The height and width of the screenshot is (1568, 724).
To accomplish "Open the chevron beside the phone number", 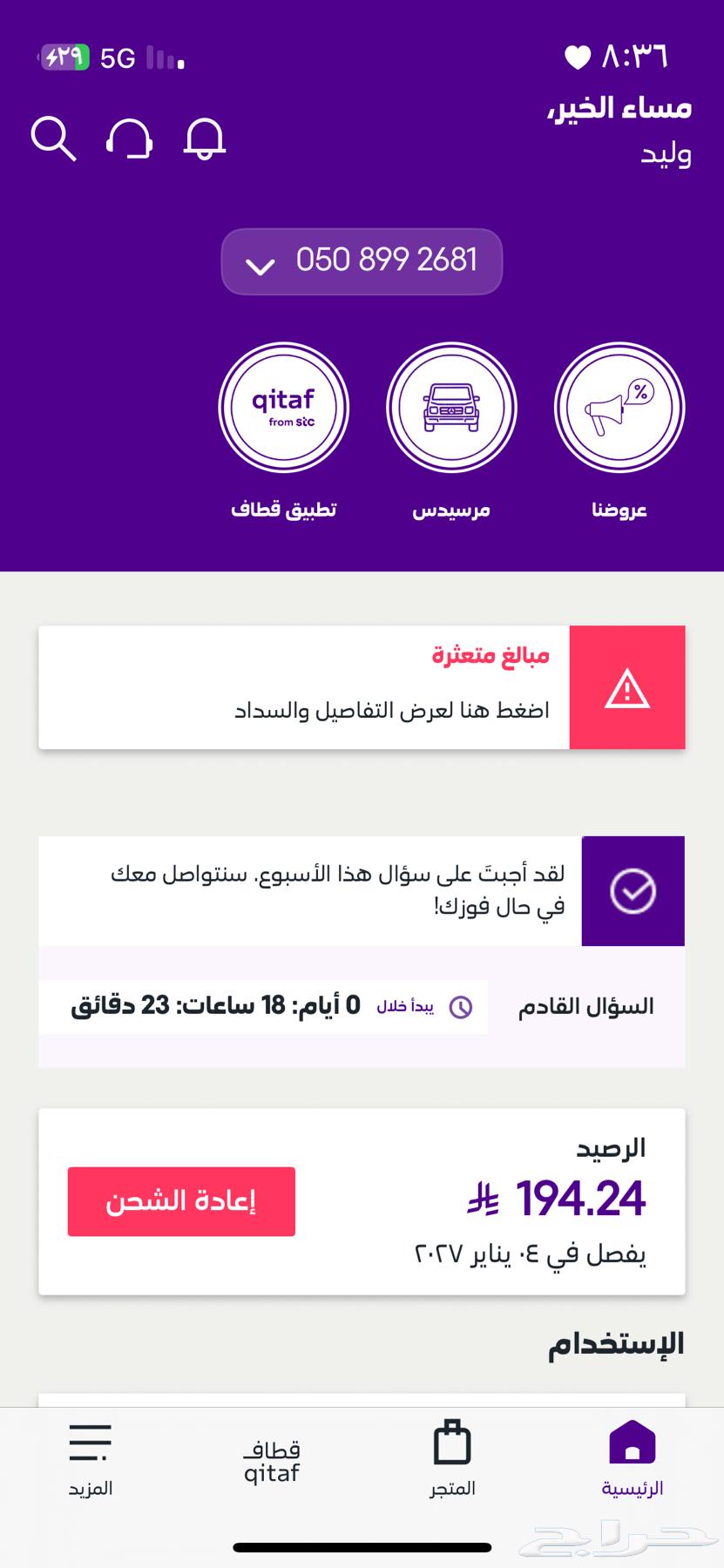I will pos(259,265).
